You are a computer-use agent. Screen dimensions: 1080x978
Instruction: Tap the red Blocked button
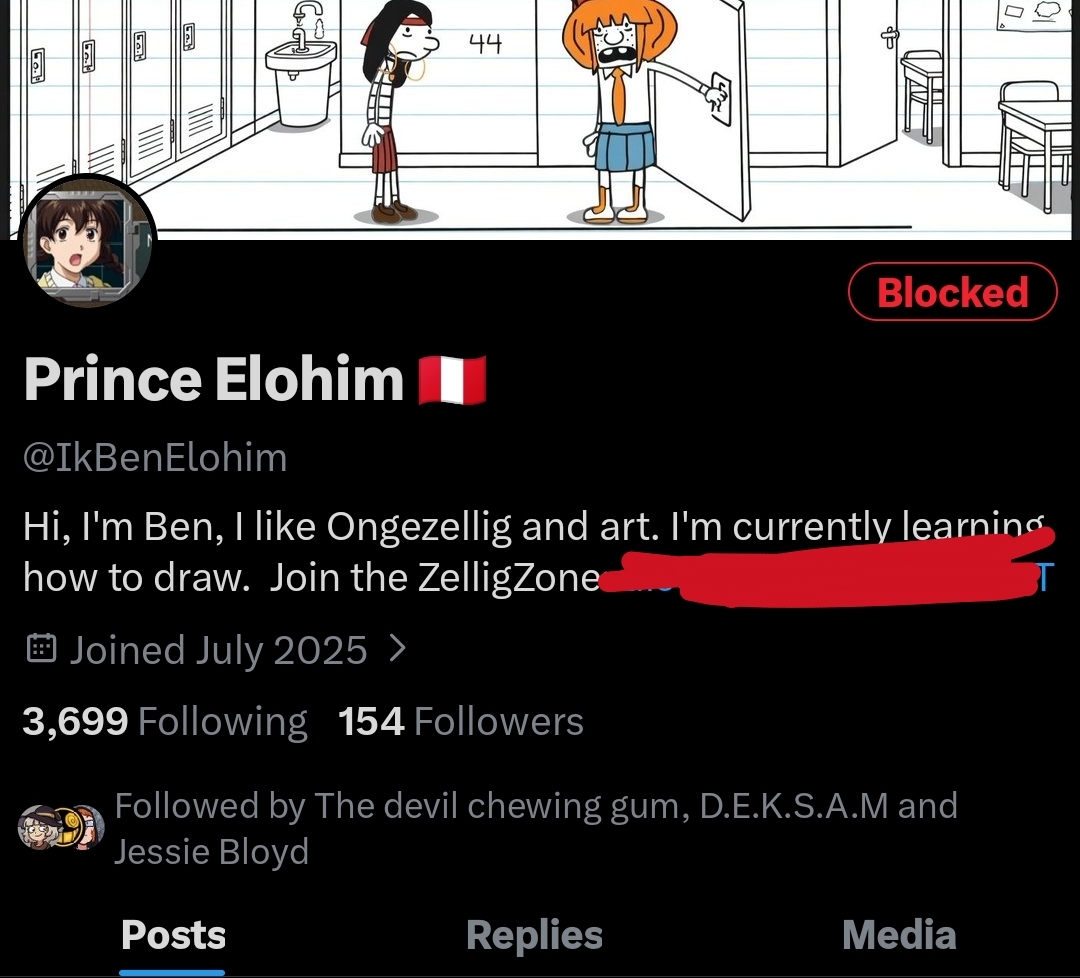coord(952,292)
